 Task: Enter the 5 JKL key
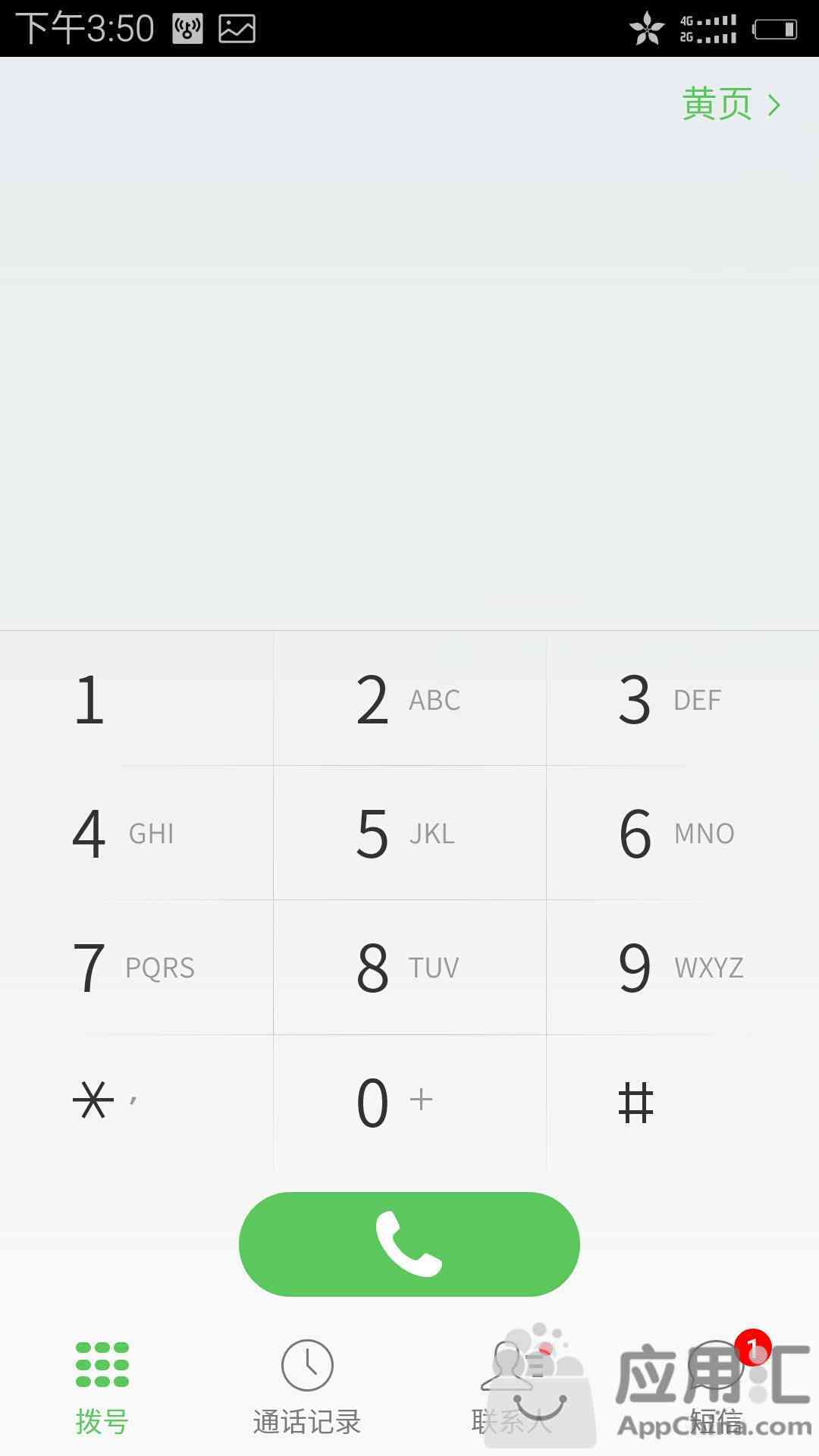click(x=409, y=833)
